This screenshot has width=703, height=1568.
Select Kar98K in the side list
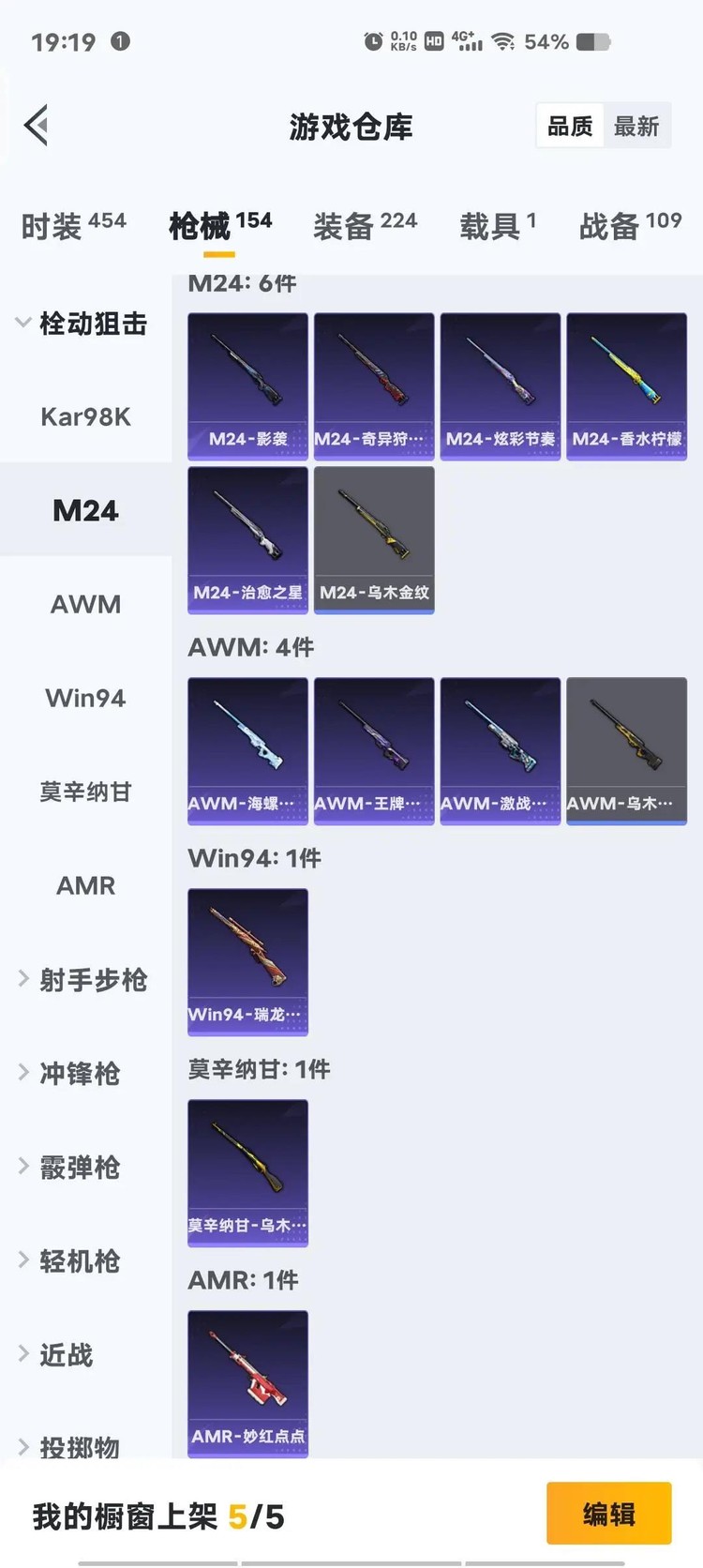pos(85,416)
